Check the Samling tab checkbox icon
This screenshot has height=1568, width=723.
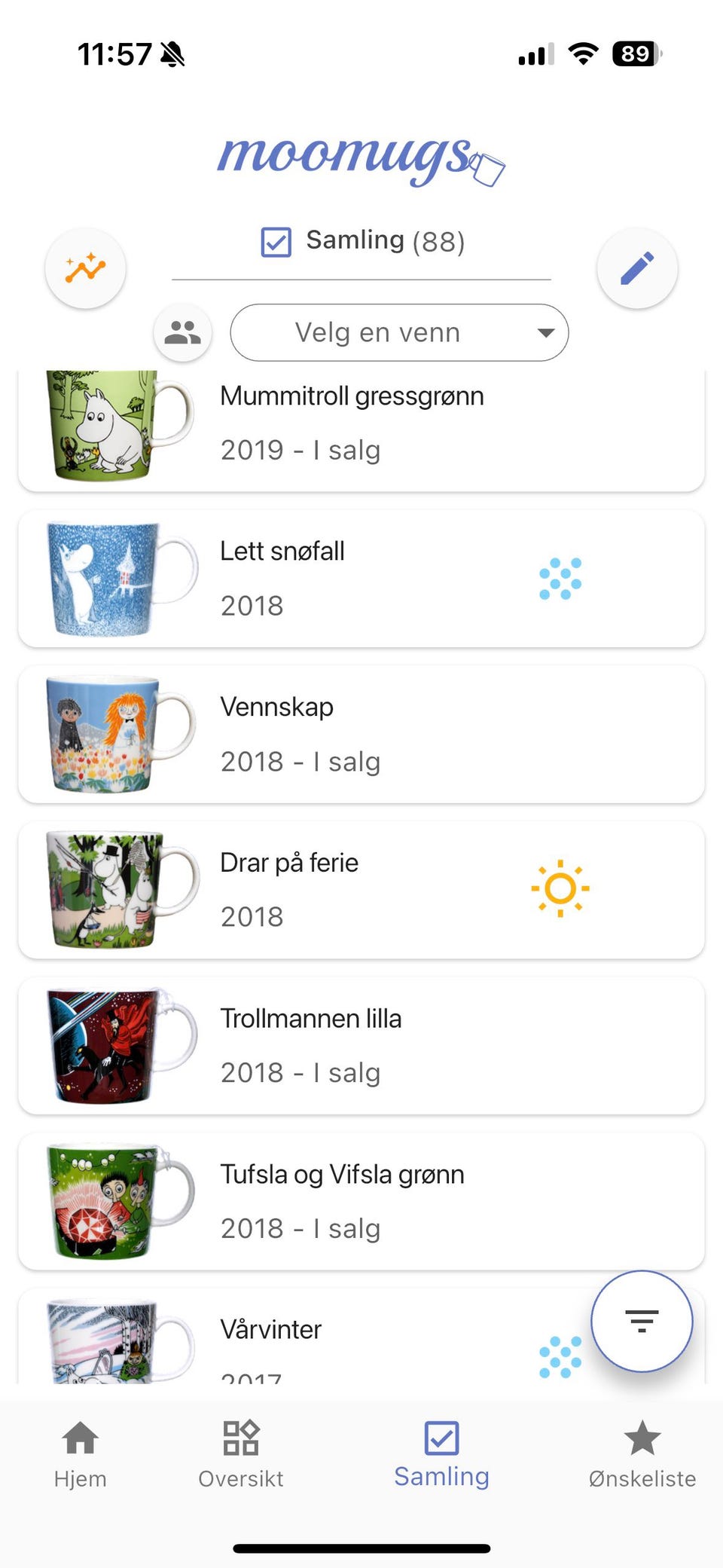pos(441,1438)
